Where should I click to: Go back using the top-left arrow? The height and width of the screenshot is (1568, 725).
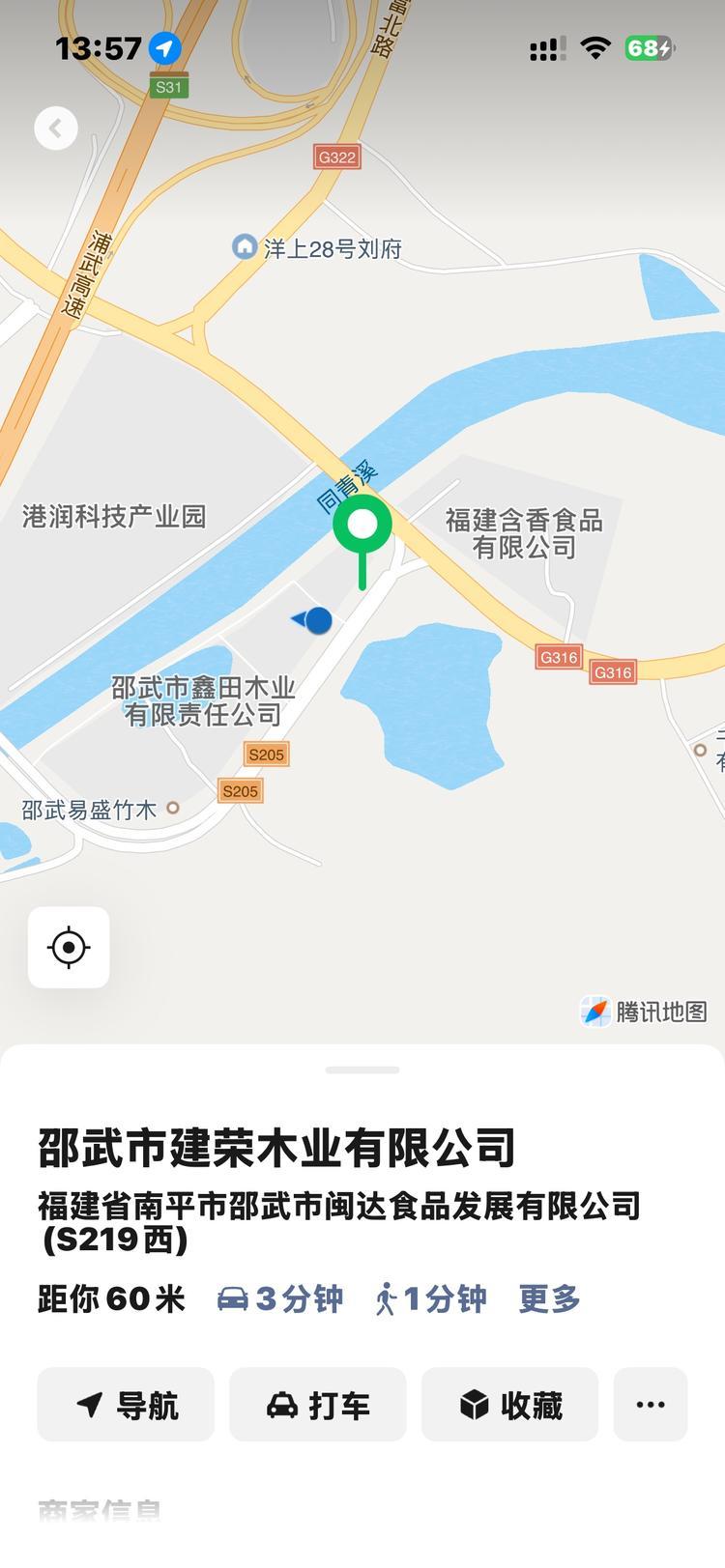click(56, 128)
